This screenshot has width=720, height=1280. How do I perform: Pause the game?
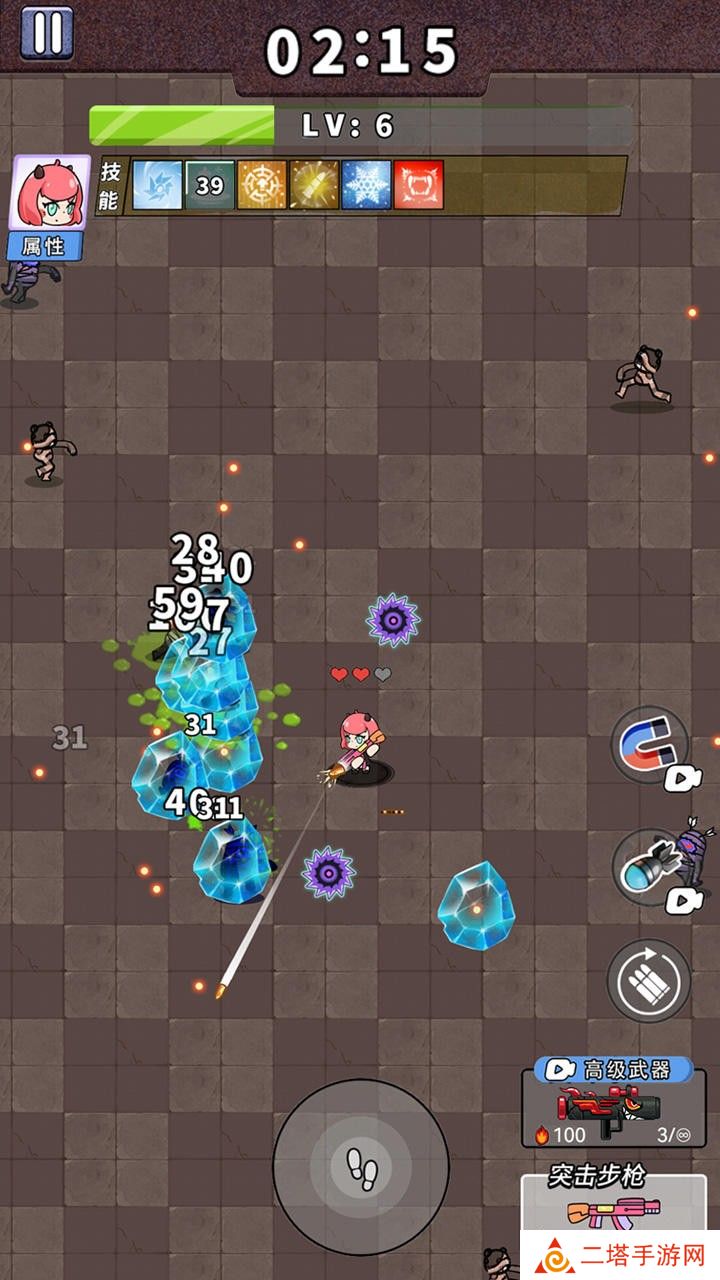pos(47,32)
